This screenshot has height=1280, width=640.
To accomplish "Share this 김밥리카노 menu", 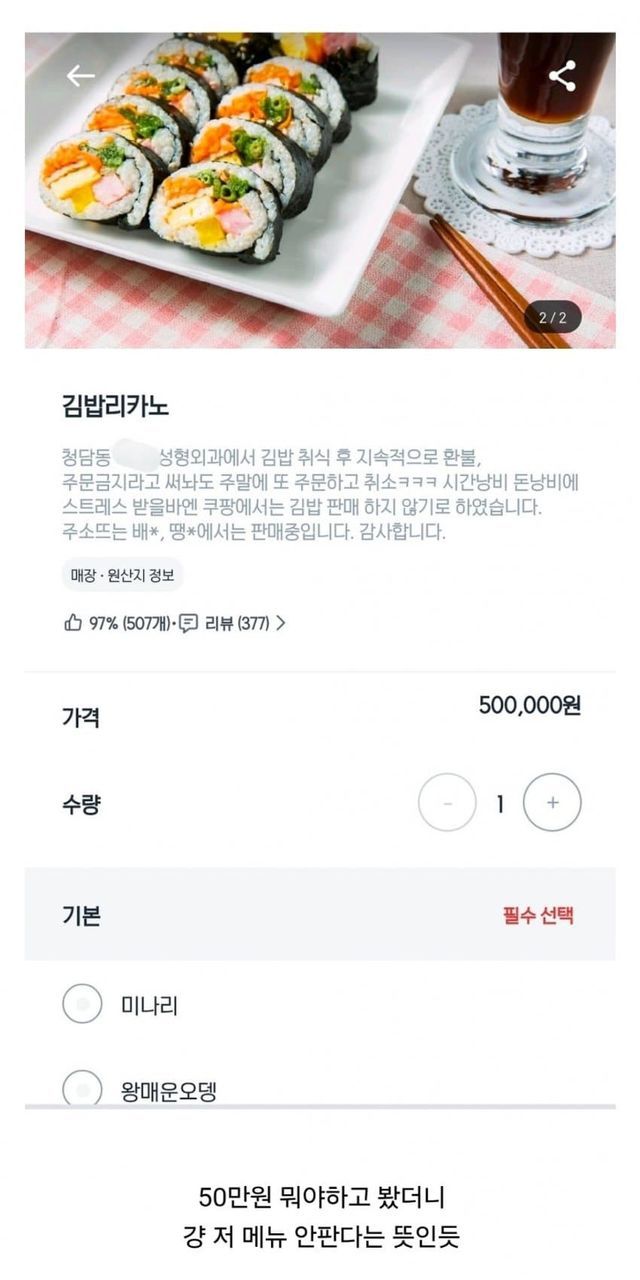I will point(562,76).
